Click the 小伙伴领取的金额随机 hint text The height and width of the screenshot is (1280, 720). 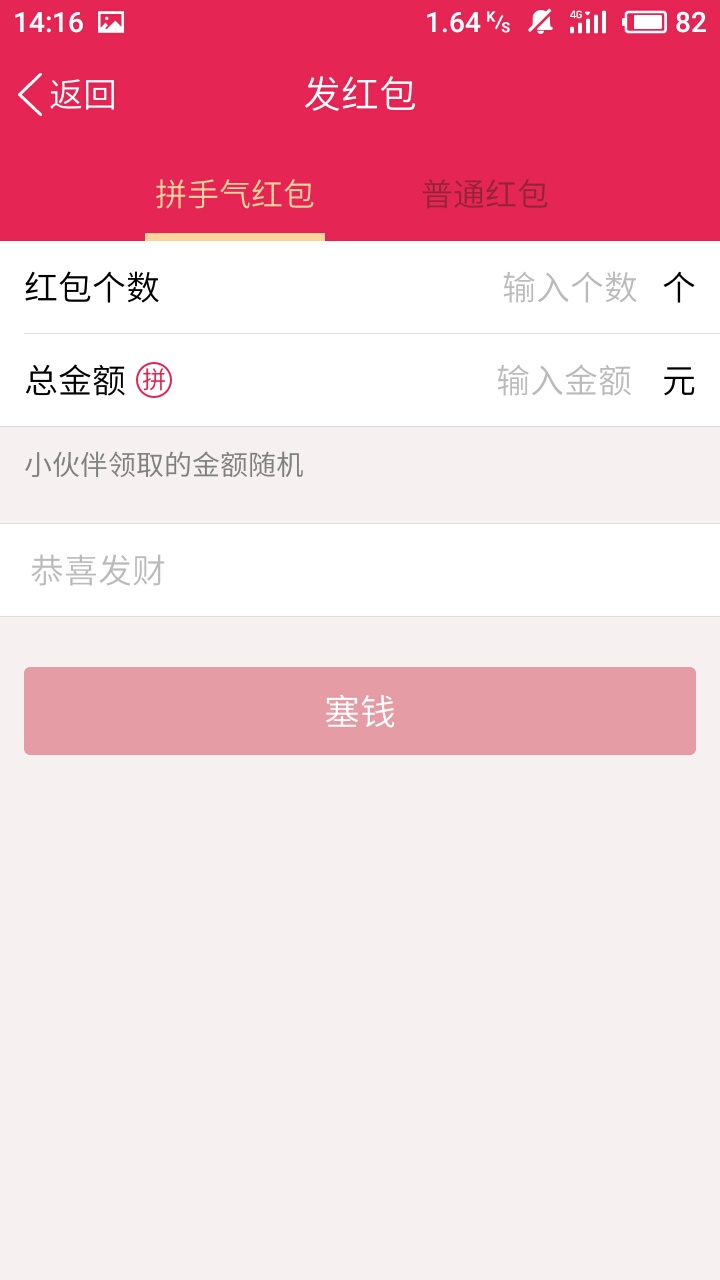click(165, 464)
